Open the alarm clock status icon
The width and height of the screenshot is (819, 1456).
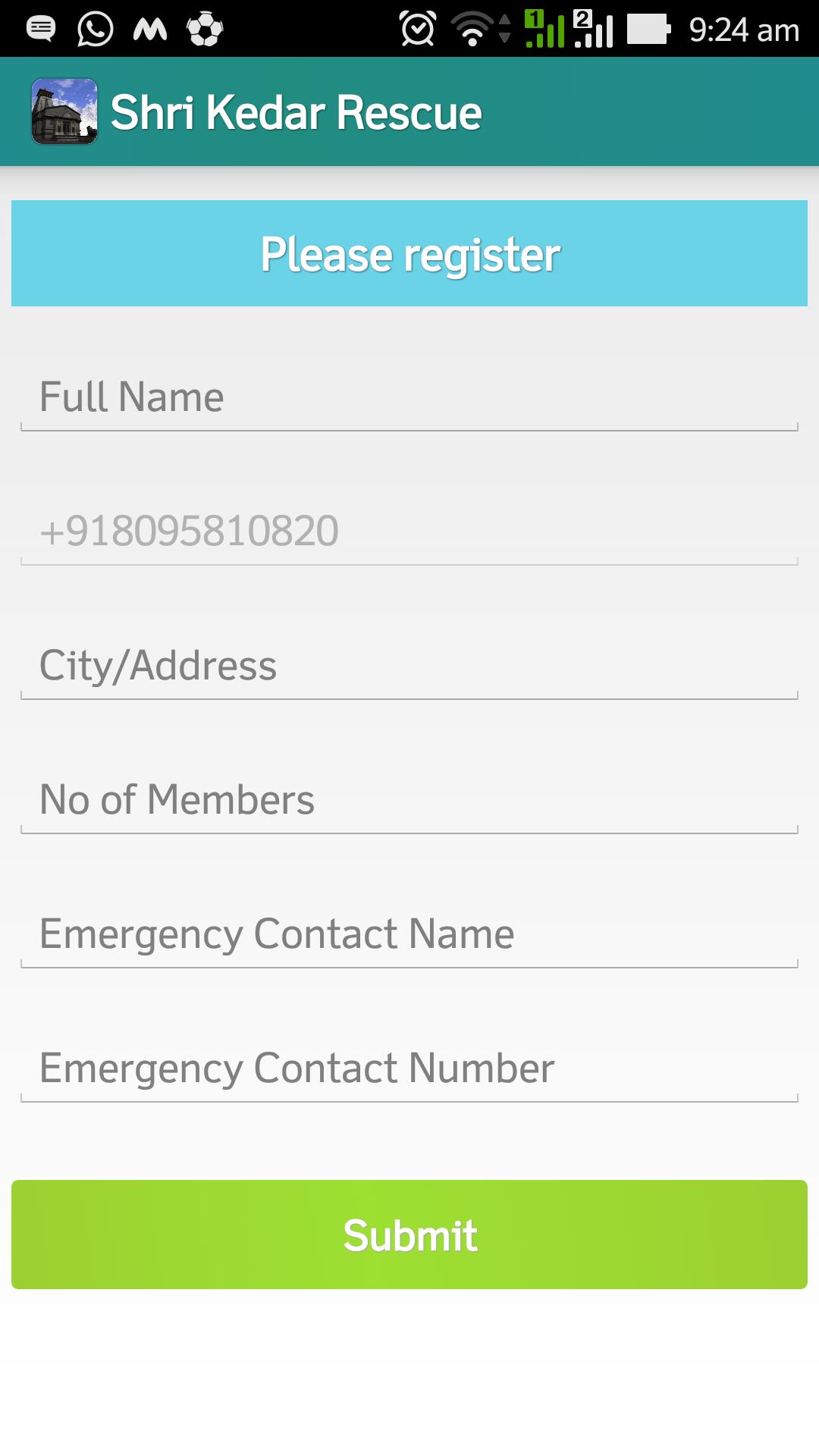point(416,29)
